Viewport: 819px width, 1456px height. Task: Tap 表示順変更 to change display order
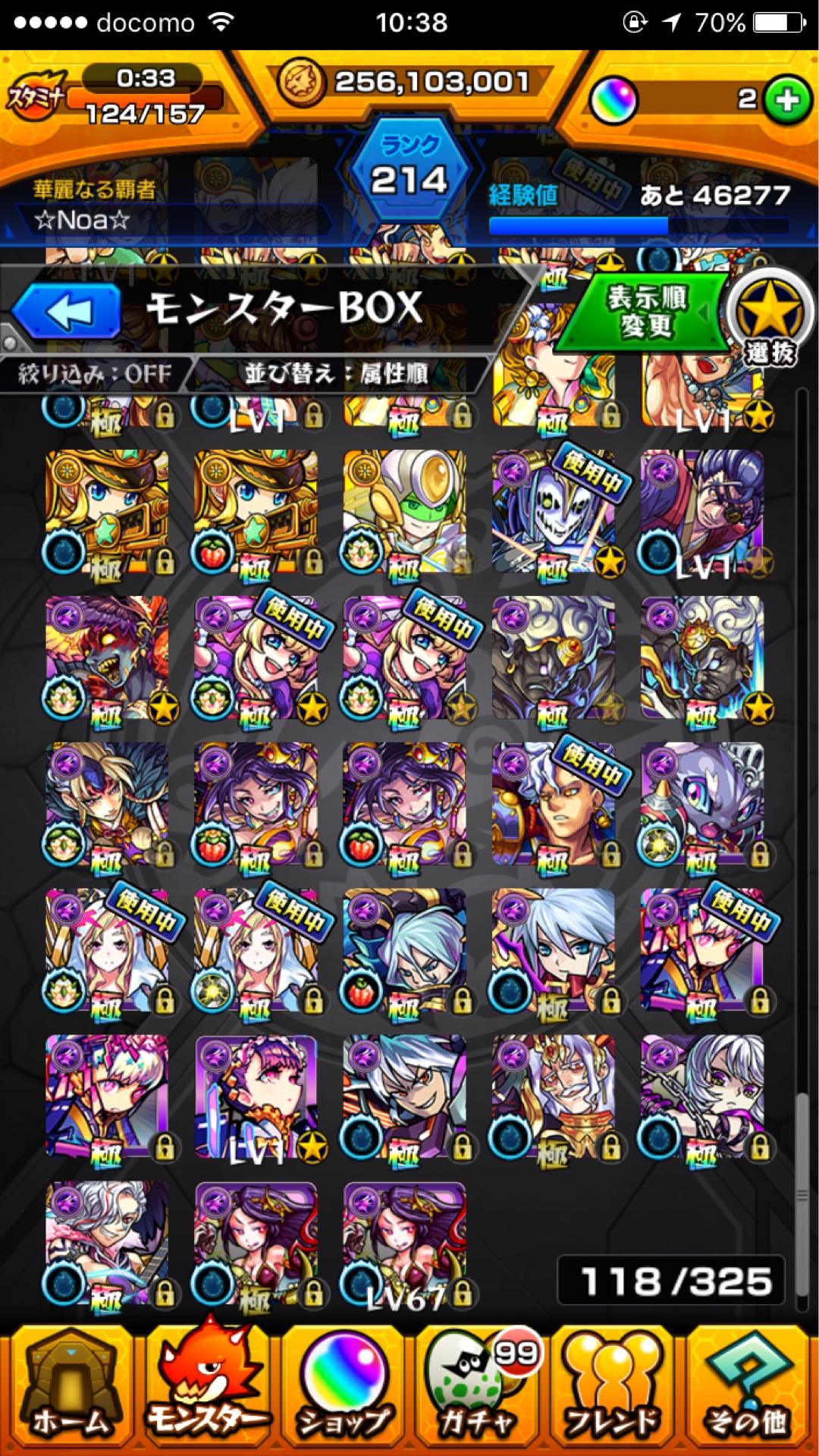point(645,312)
